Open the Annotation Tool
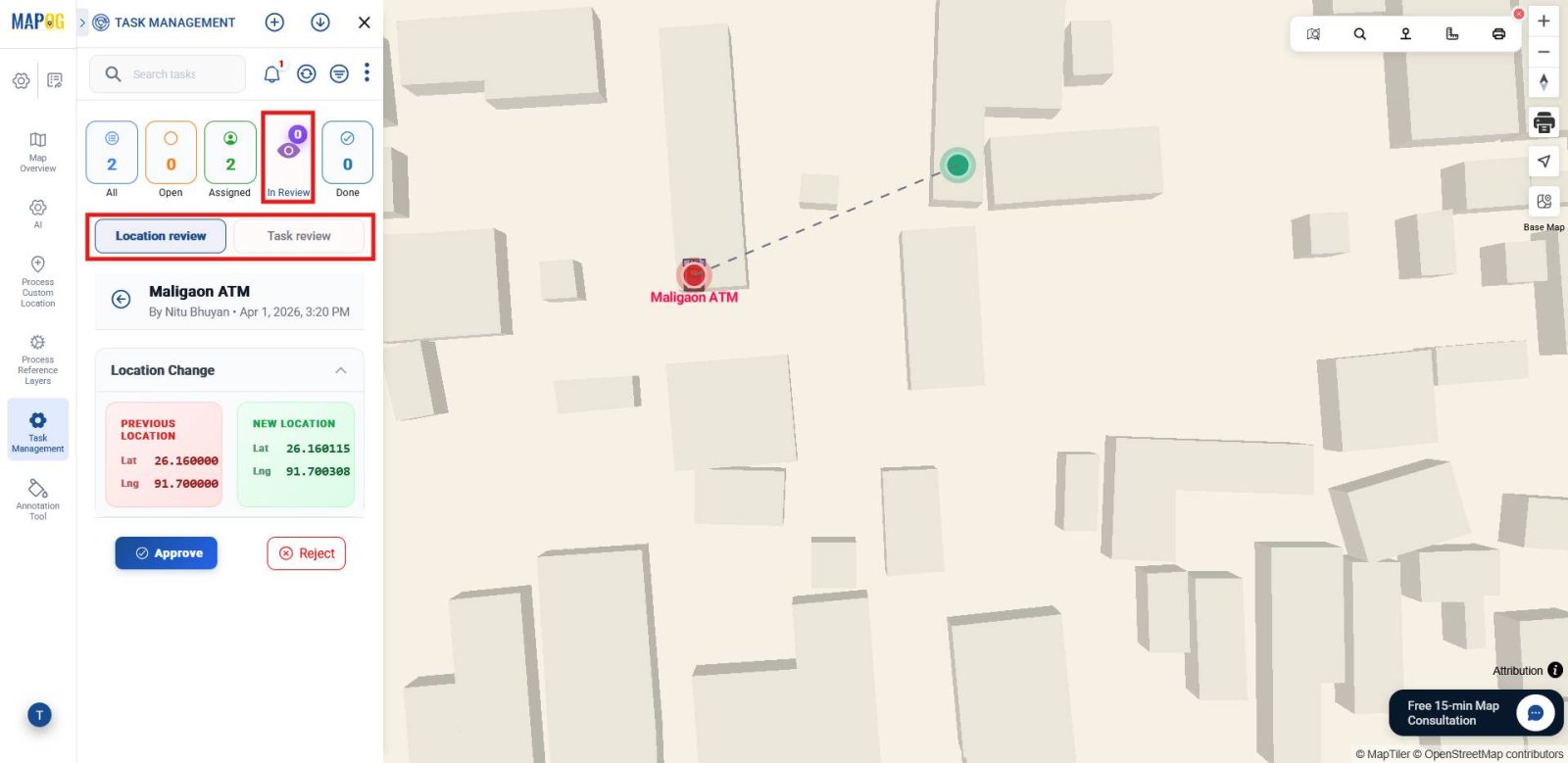 coord(37,499)
